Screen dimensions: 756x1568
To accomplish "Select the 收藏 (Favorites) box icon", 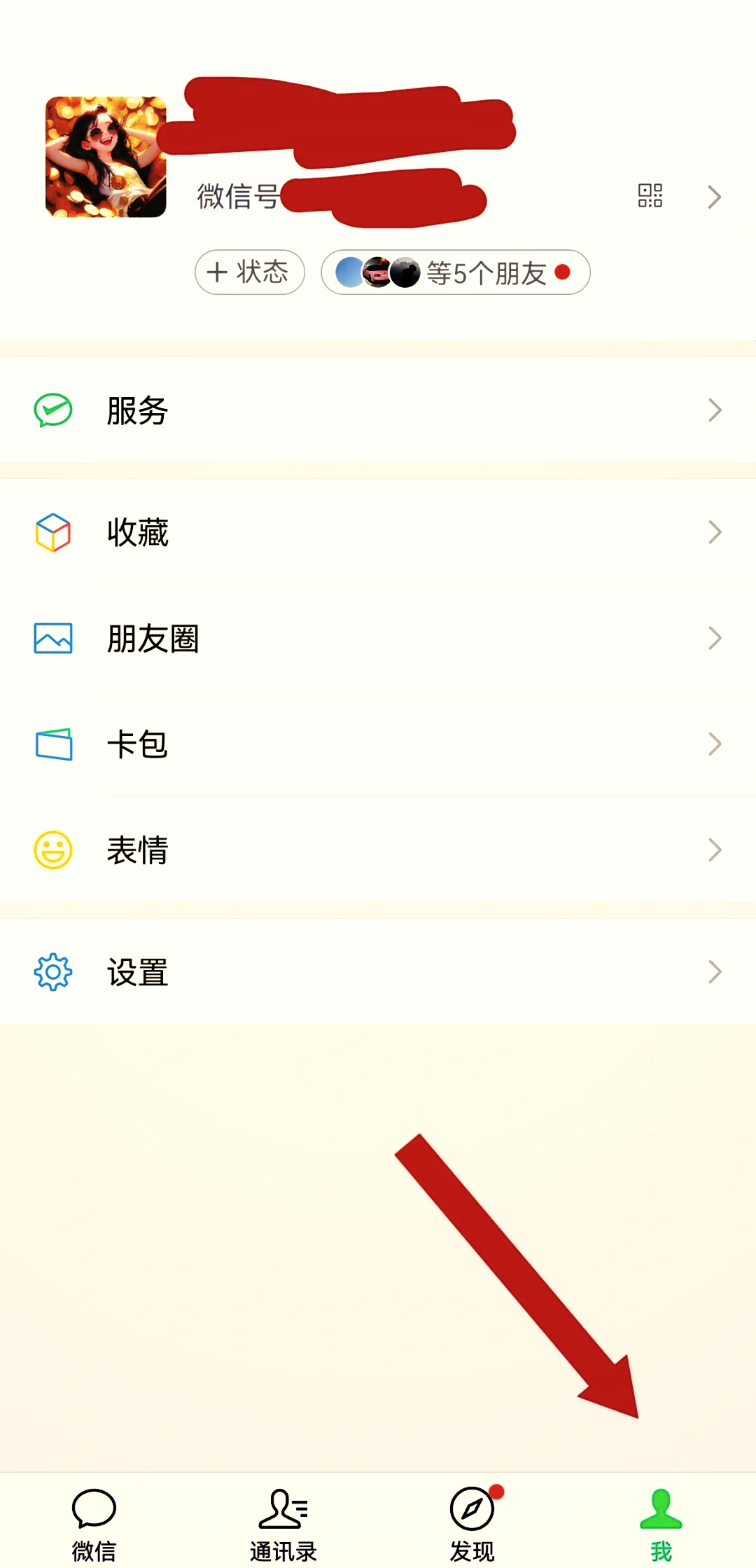I will [51, 532].
